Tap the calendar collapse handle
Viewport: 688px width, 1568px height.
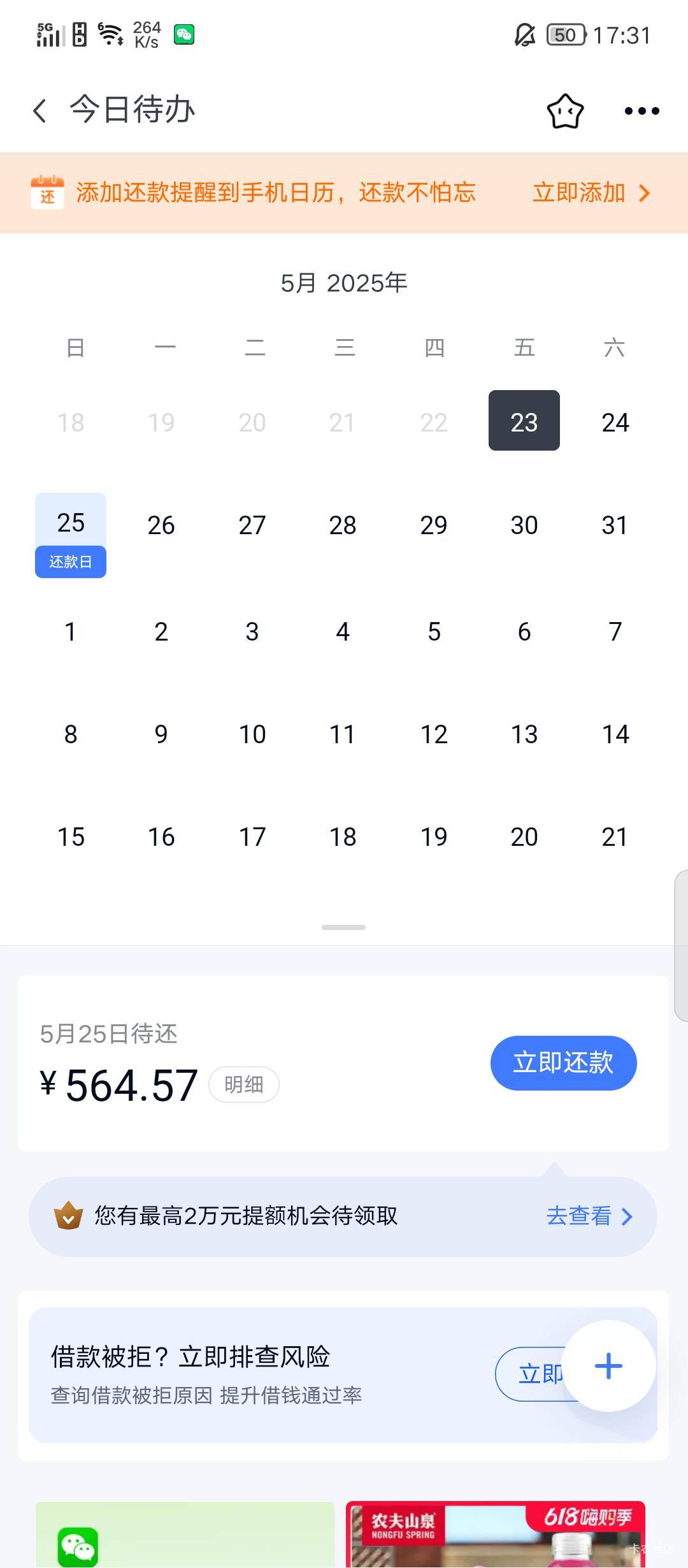tap(344, 927)
